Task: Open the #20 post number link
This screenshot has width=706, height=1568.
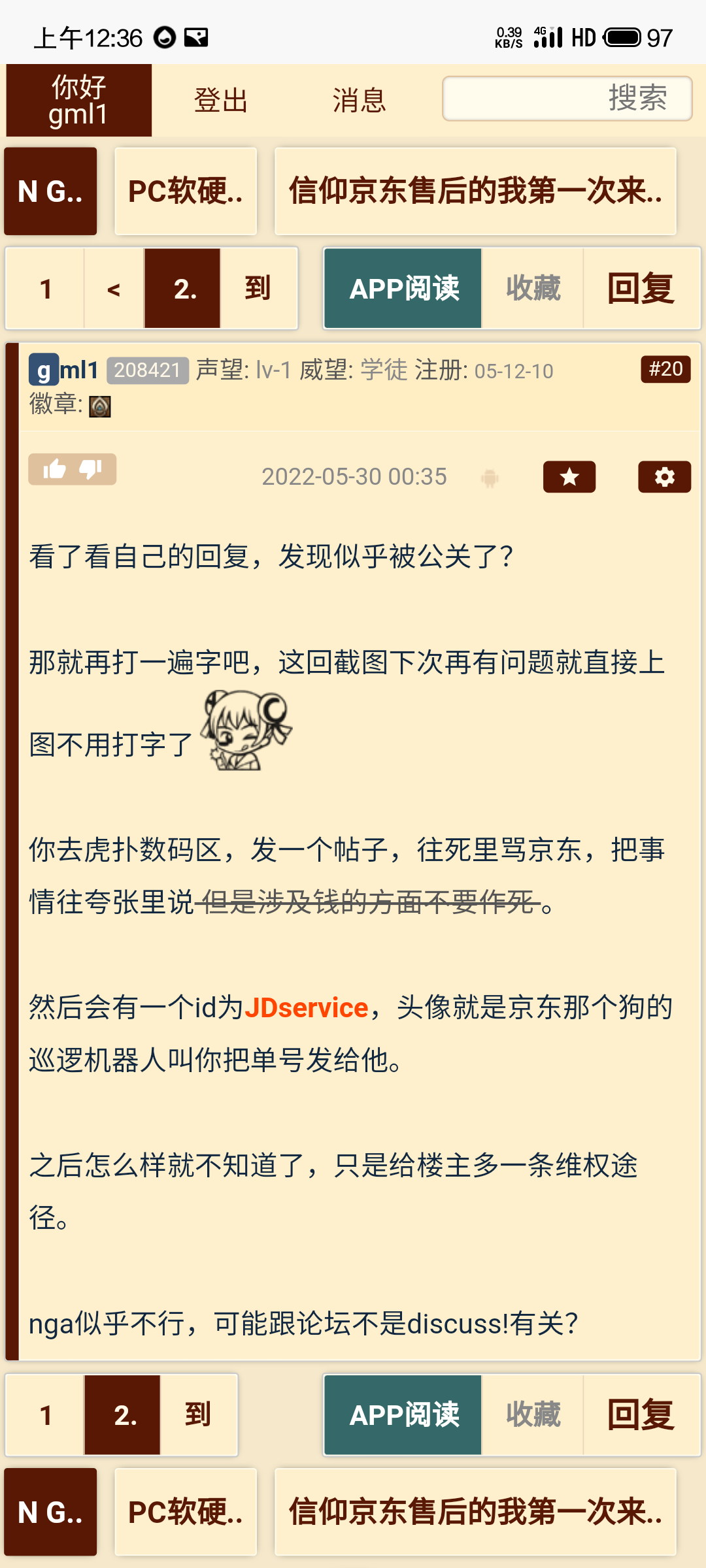Action: [665, 369]
